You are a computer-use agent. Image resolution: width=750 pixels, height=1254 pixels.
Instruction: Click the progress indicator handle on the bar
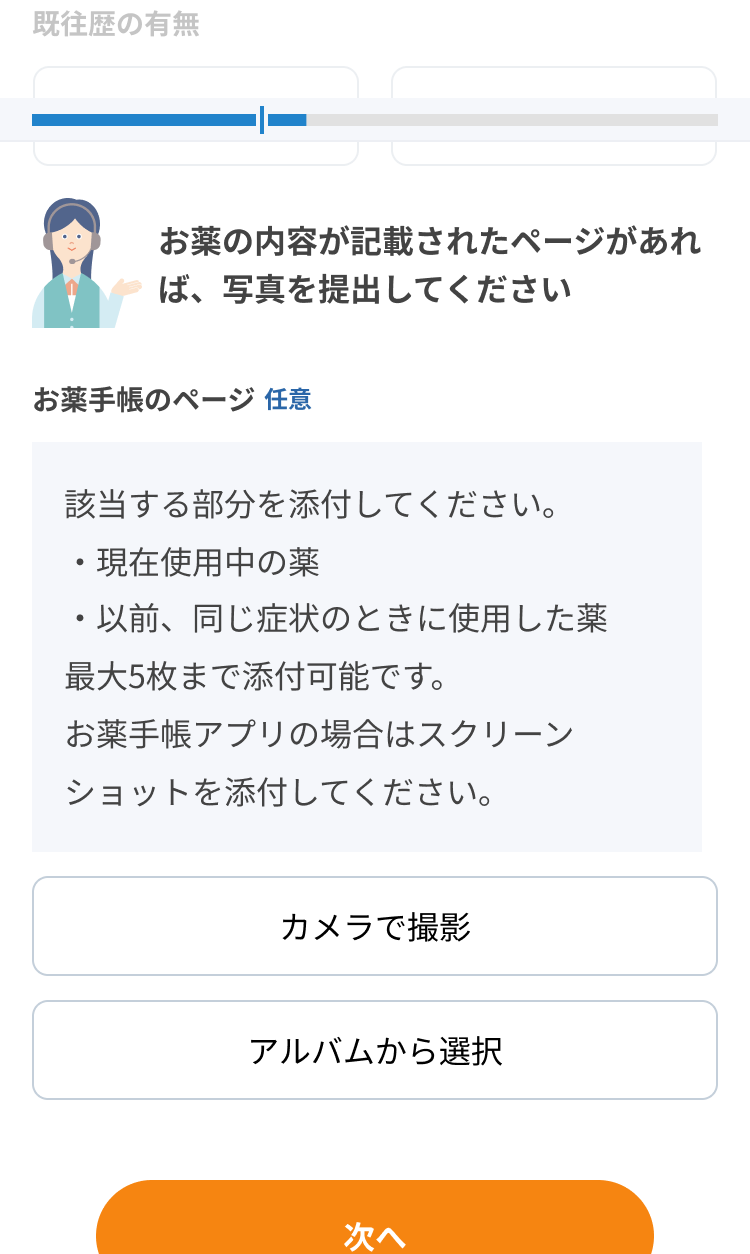(x=262, y=119)
